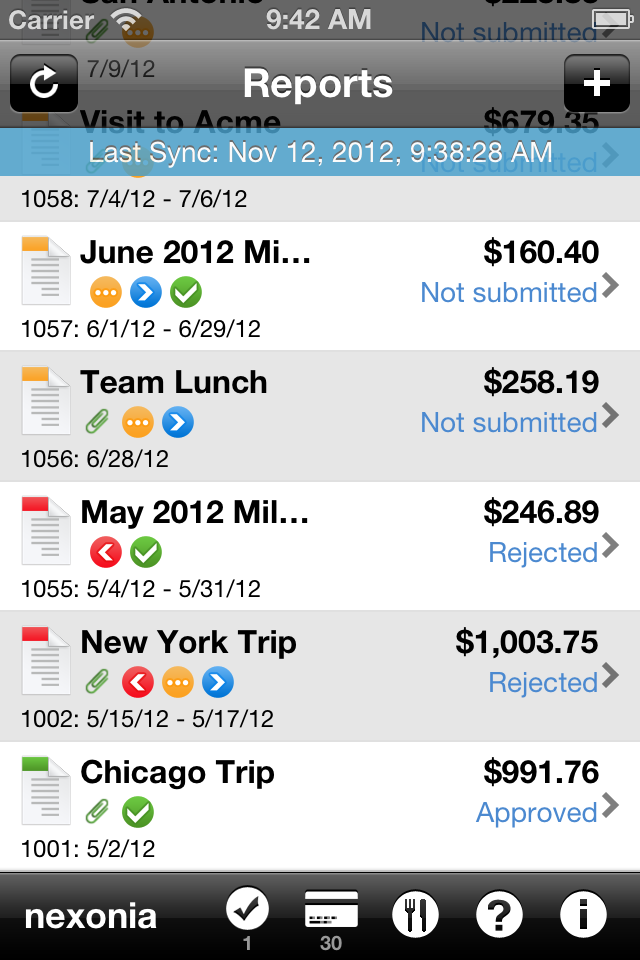The height and width of the screenshot is (960, 640).
Task: Open the New York Trip report
Action: tap(320, 677)
